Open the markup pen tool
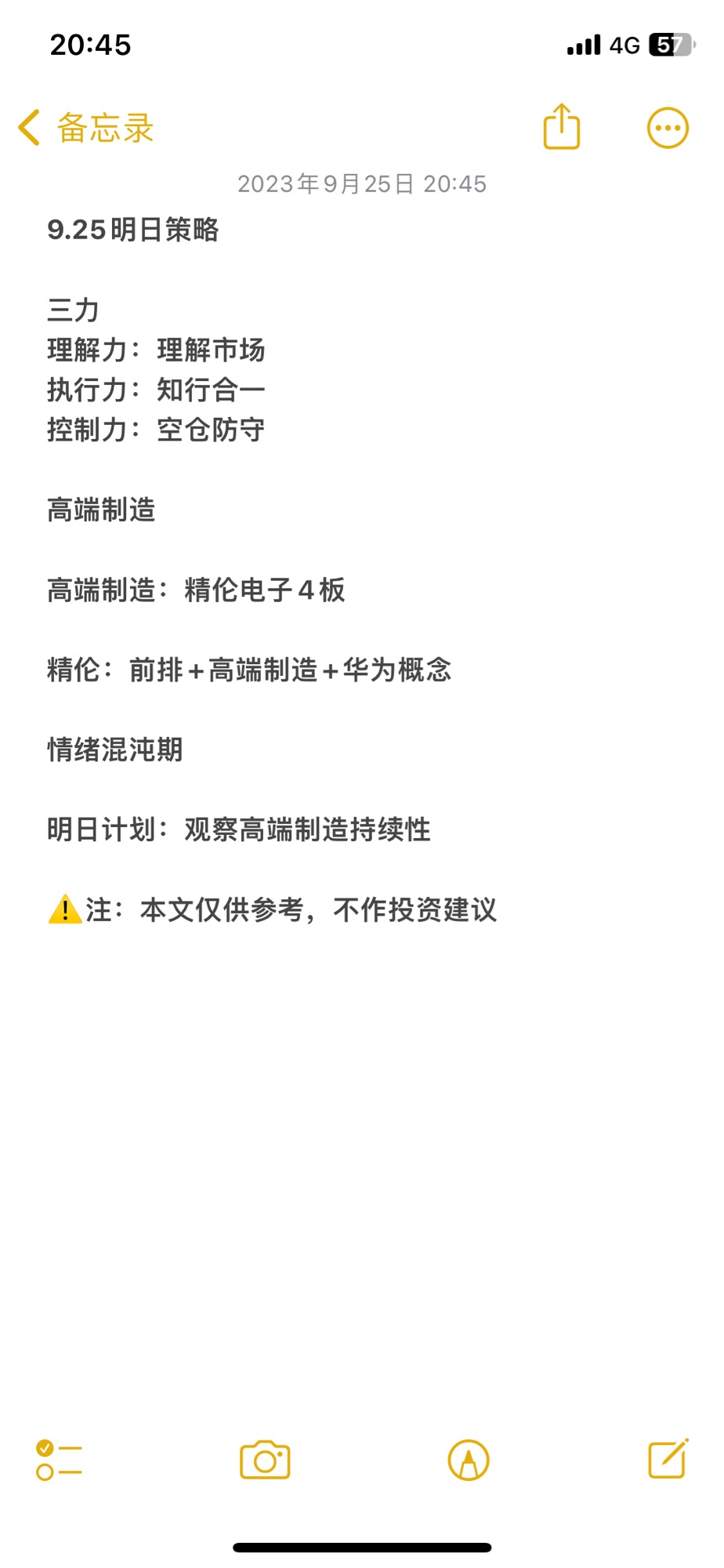The height and width of the screenshot is (1568, 724). click(x=469, y=1460)
